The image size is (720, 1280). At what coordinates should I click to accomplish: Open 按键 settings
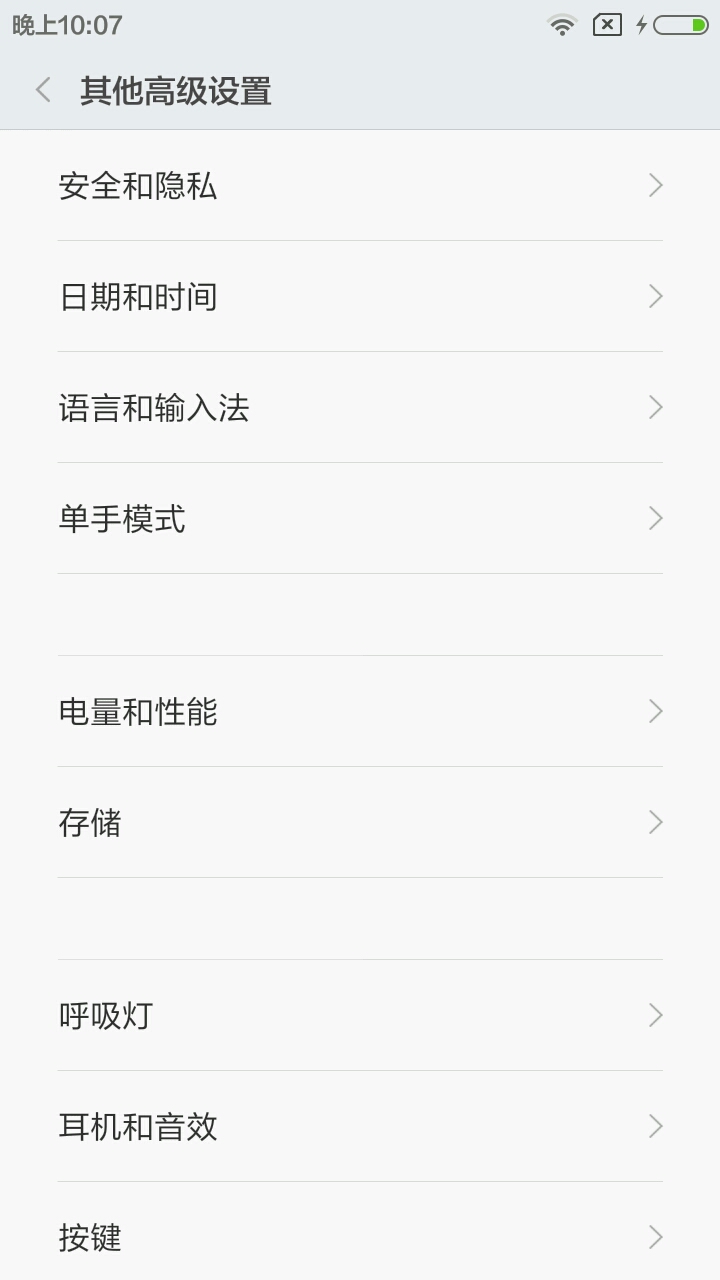pyautogui.click(x=360, y=1238)
